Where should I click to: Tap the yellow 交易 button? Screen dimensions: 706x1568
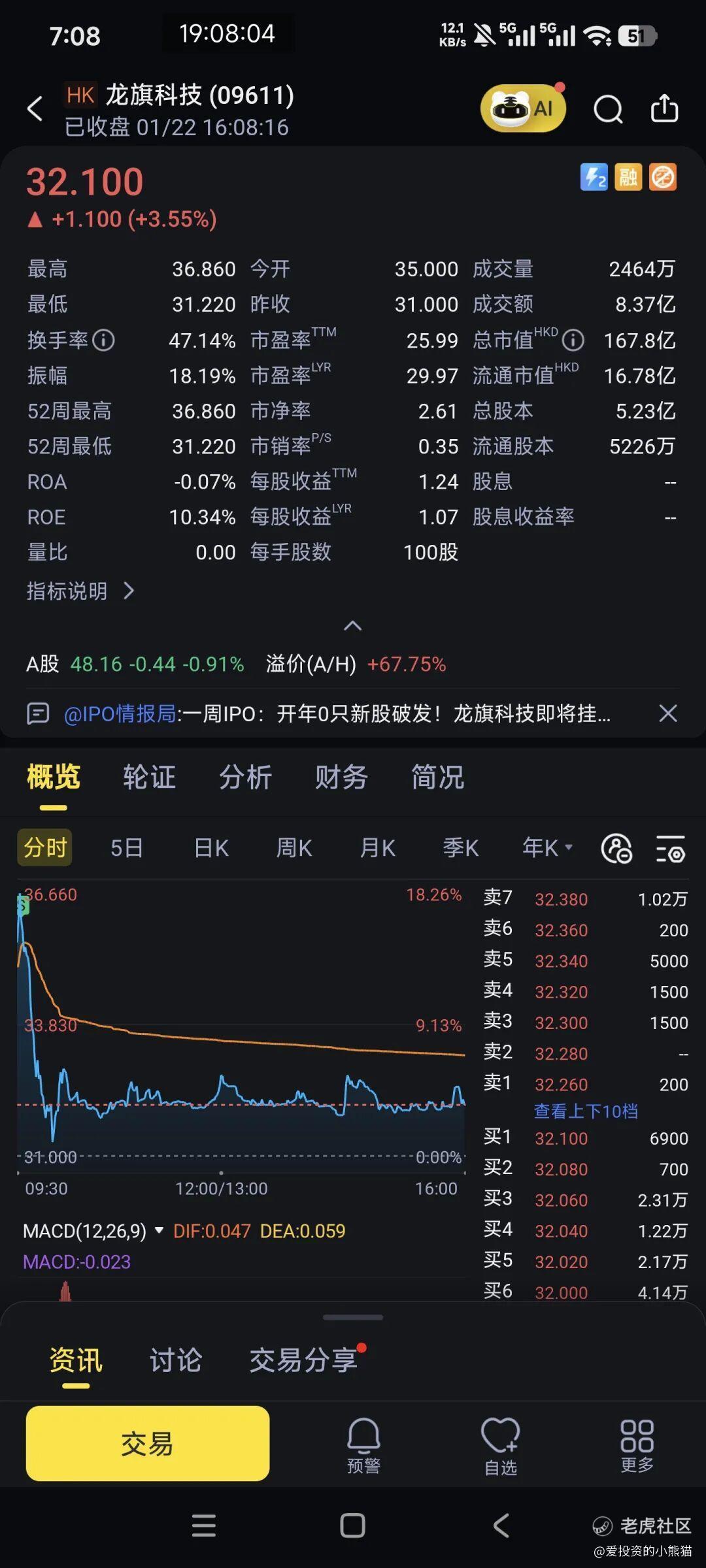tap(147, 1443)
